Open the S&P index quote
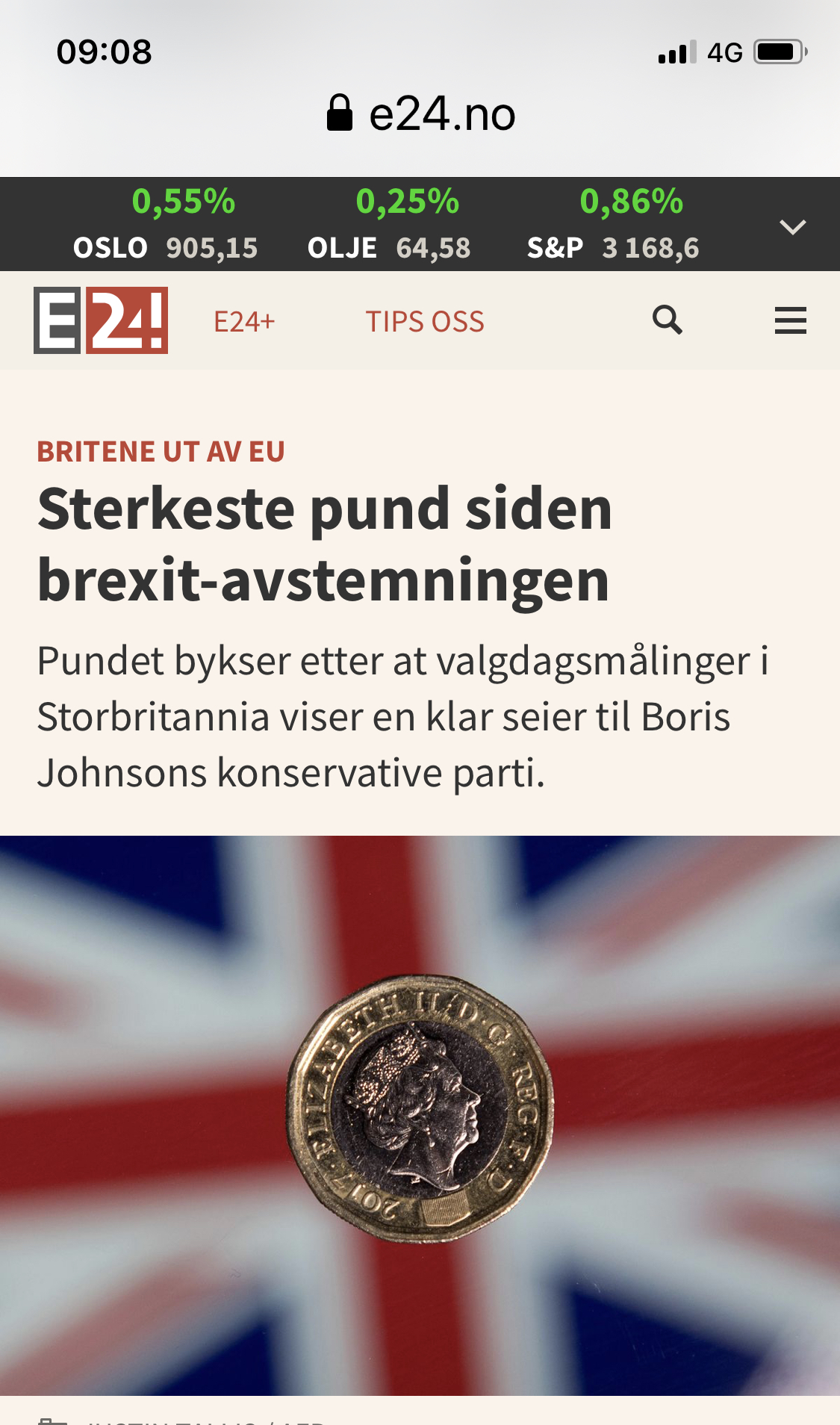Screen dimensions: 840x1425 [614, 226]
